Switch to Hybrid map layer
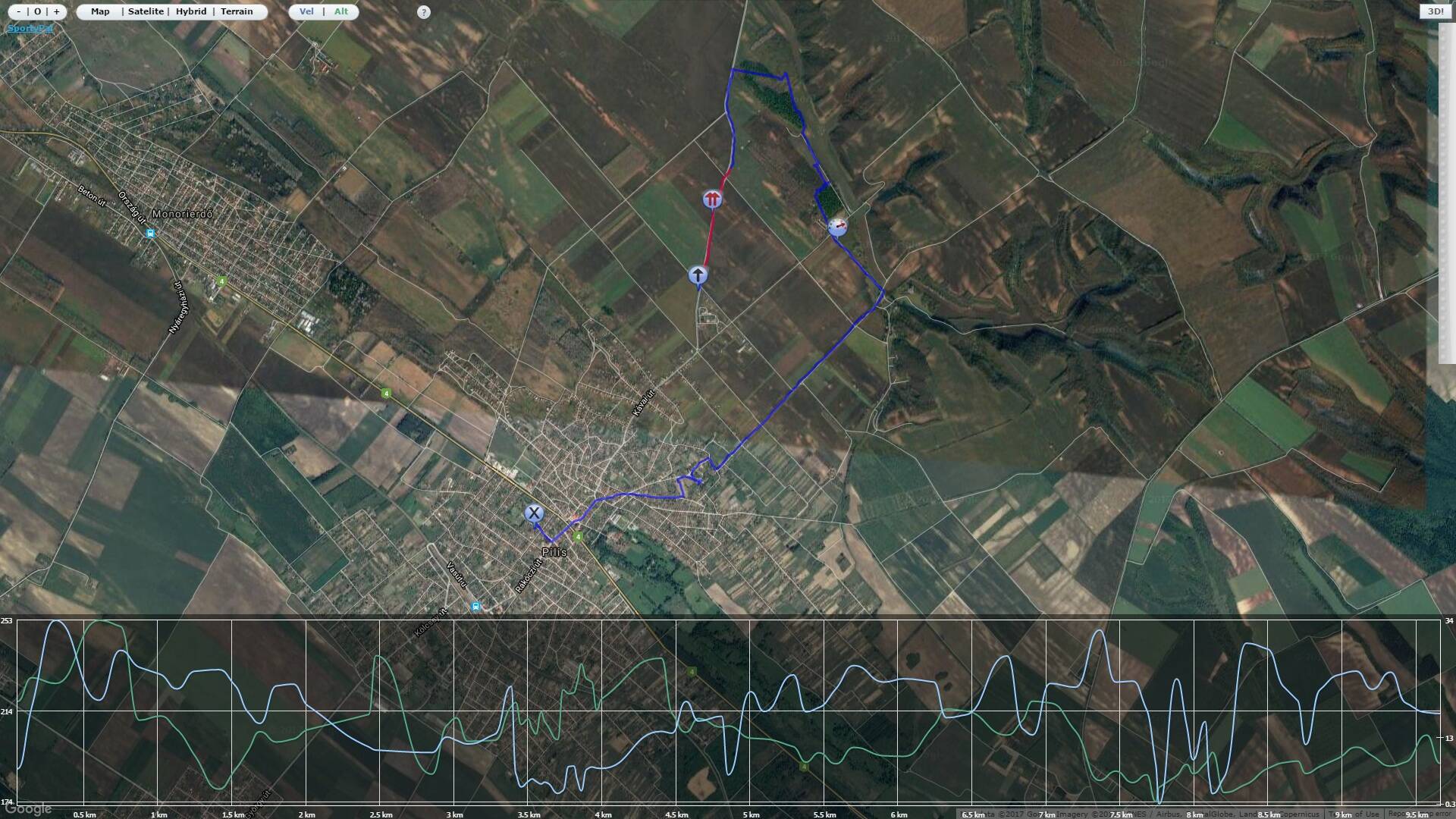Screen dimensions: 1456x819 pos(190,11)
